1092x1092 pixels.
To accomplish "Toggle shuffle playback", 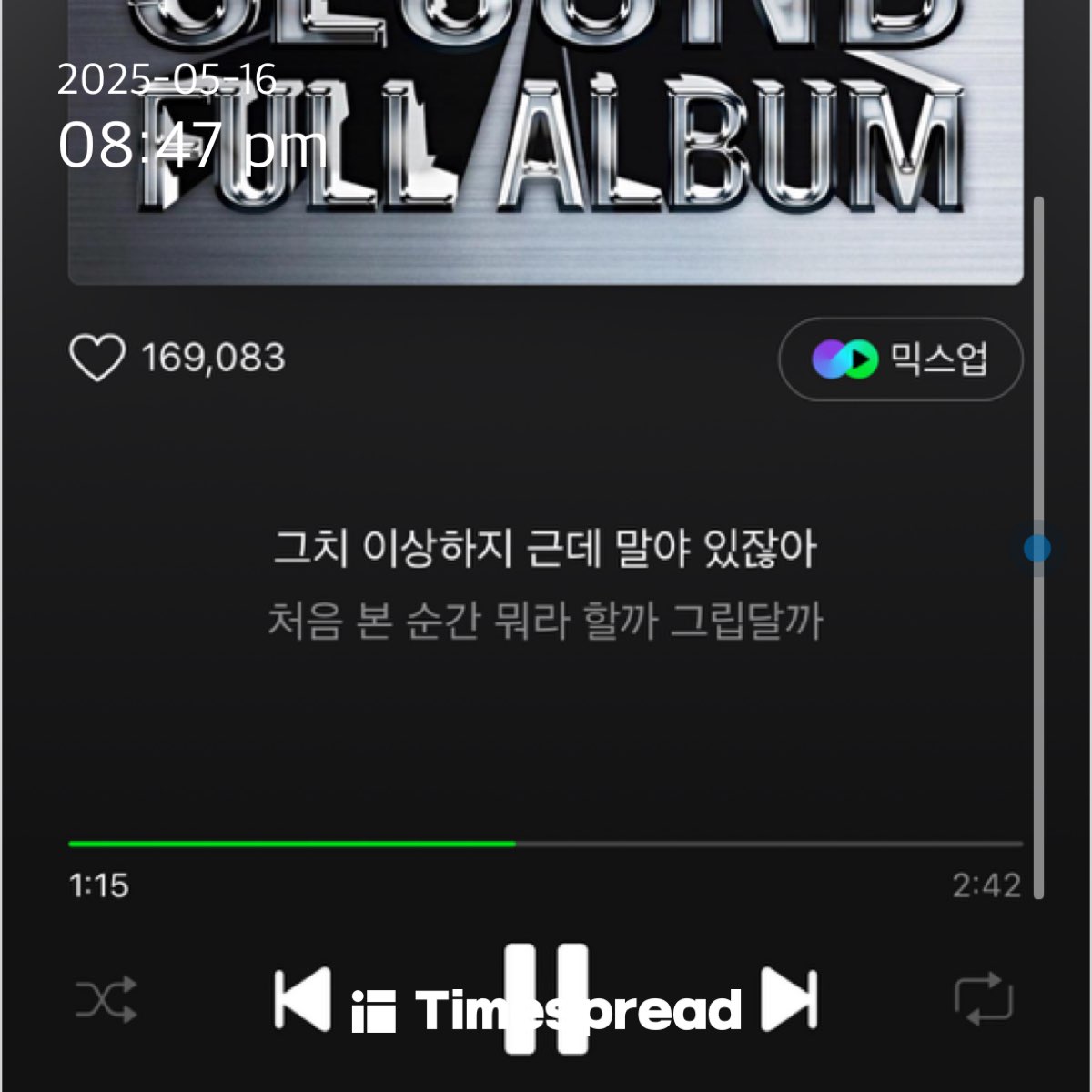I will click(106, 999).
